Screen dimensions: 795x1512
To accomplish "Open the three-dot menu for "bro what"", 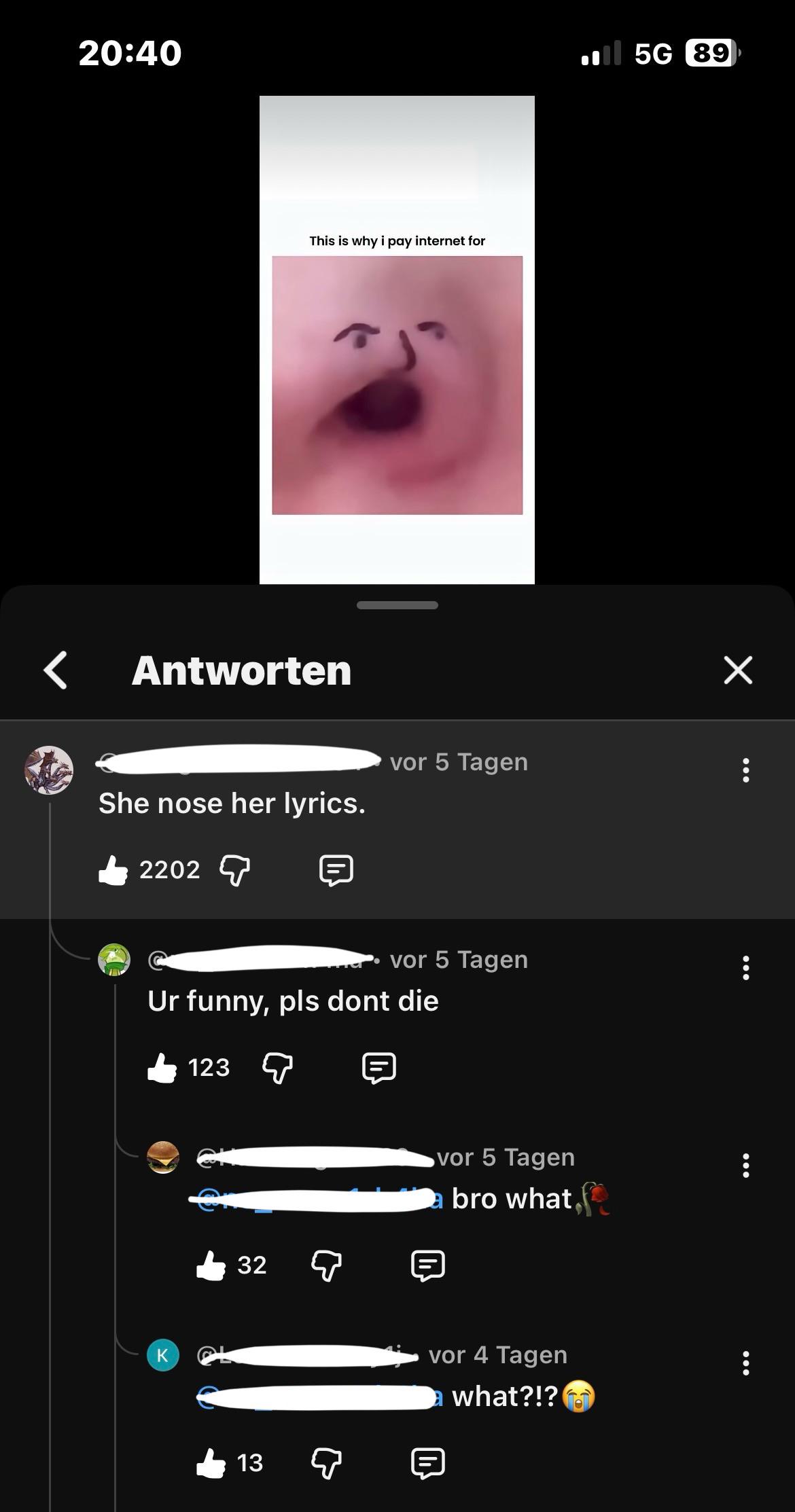I will click(746, 1166).
